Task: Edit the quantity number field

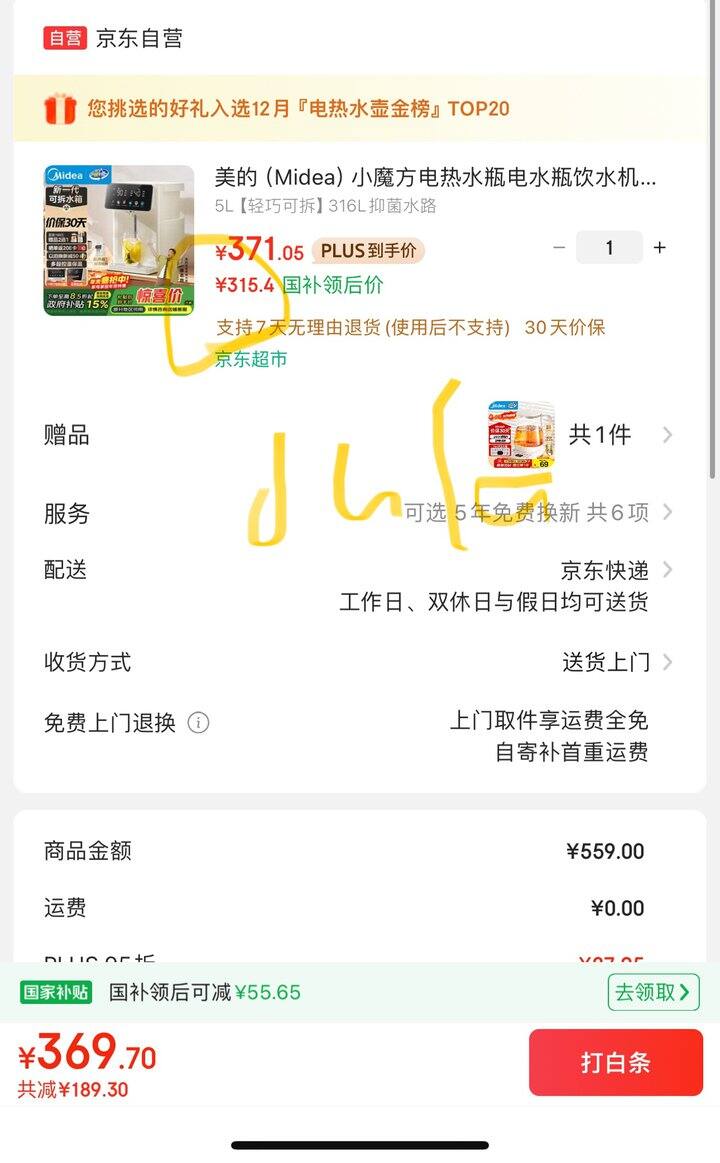Action: (609, 248)
